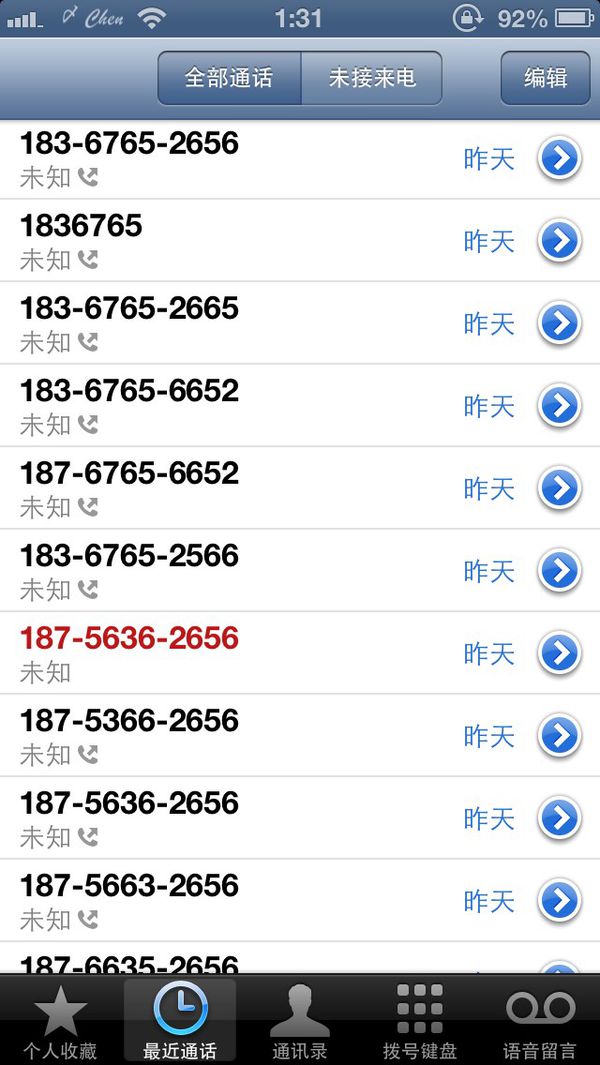The width and height of the screenshot is (600, 1065).
Task: Open details arrow for 1836765
Action: [x=559, y=240]
